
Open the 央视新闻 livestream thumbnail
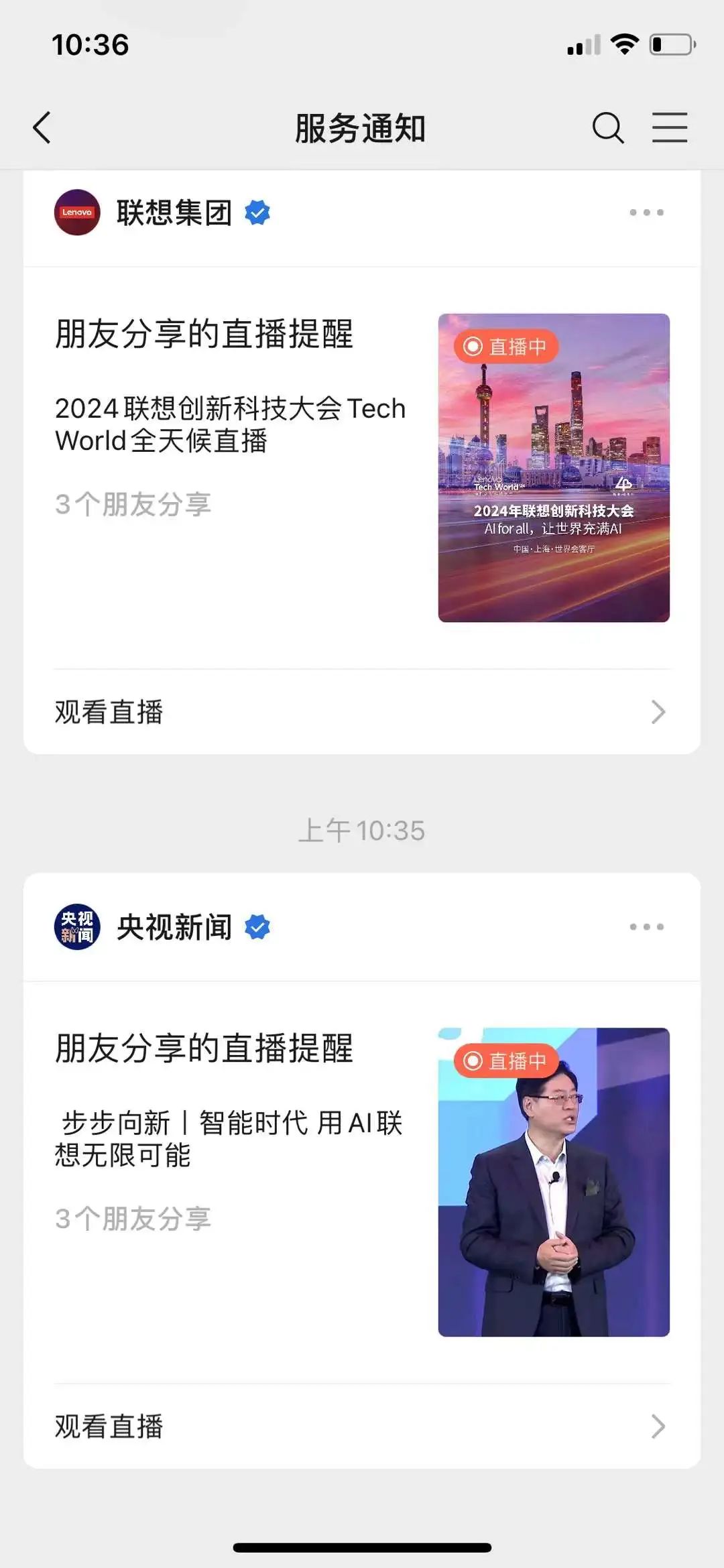(x=554, y=1182)
